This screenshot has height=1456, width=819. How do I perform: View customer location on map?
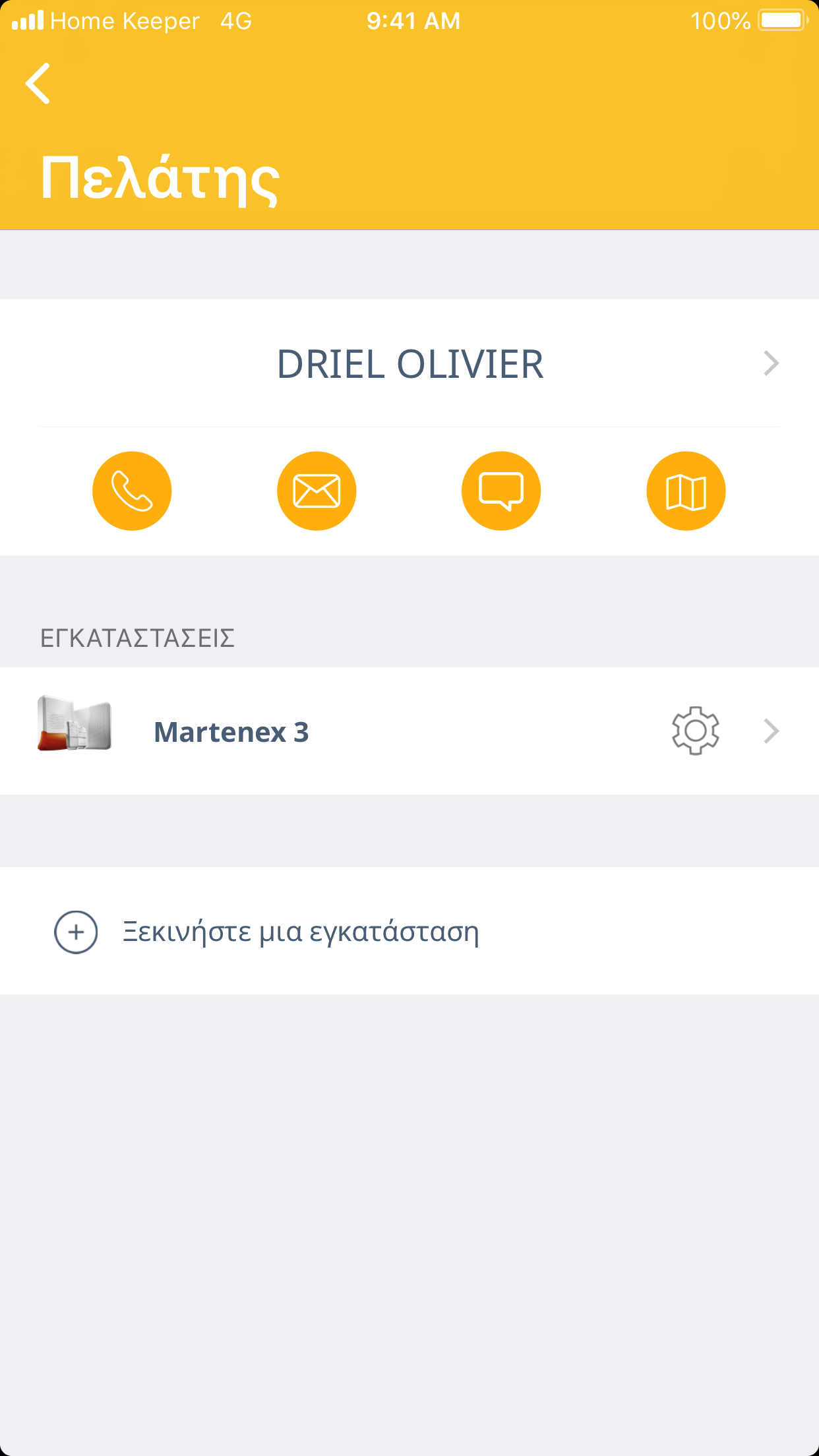coord(686,491)
